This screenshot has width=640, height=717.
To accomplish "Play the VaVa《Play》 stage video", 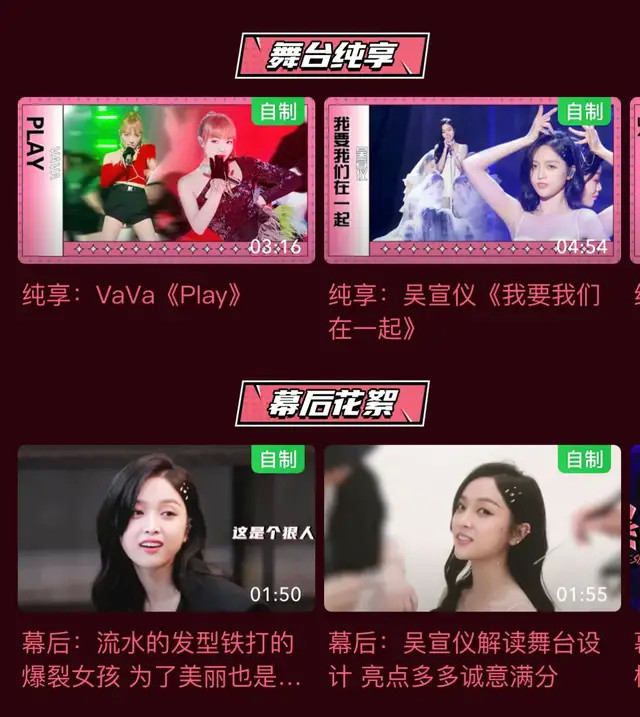I will (x=166, y=180).
